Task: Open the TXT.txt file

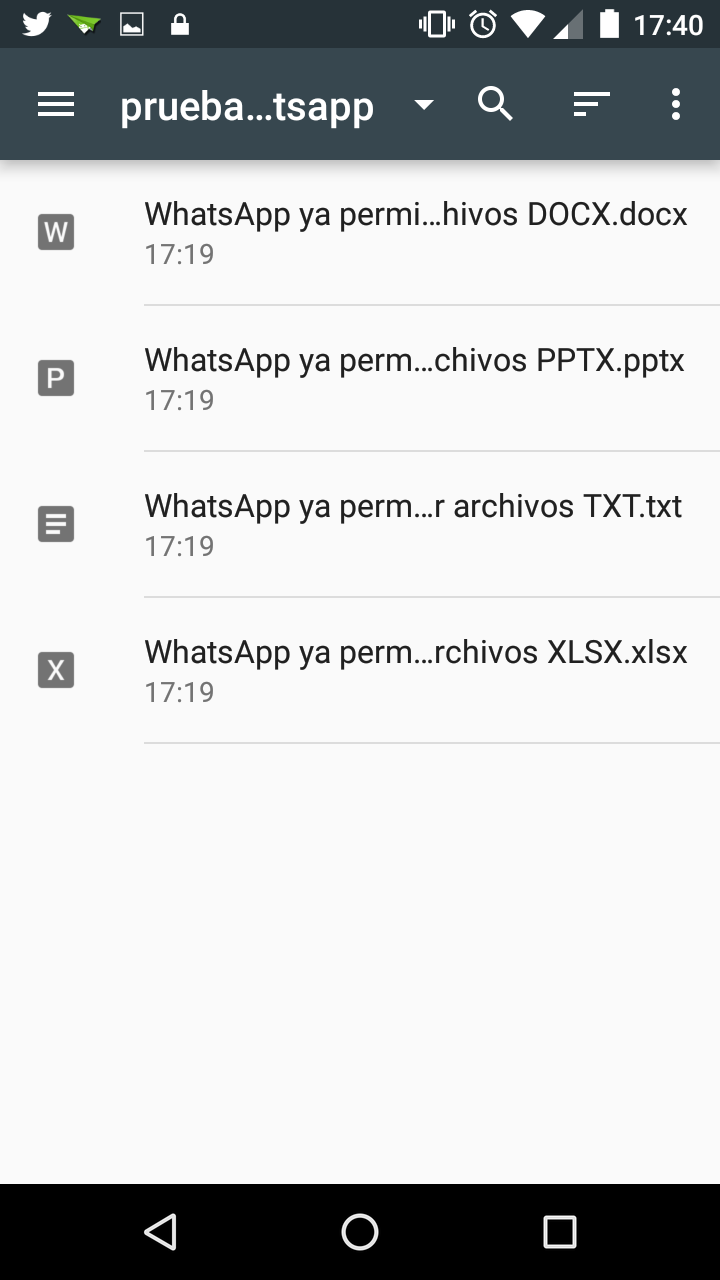Action: pos(360,524)
